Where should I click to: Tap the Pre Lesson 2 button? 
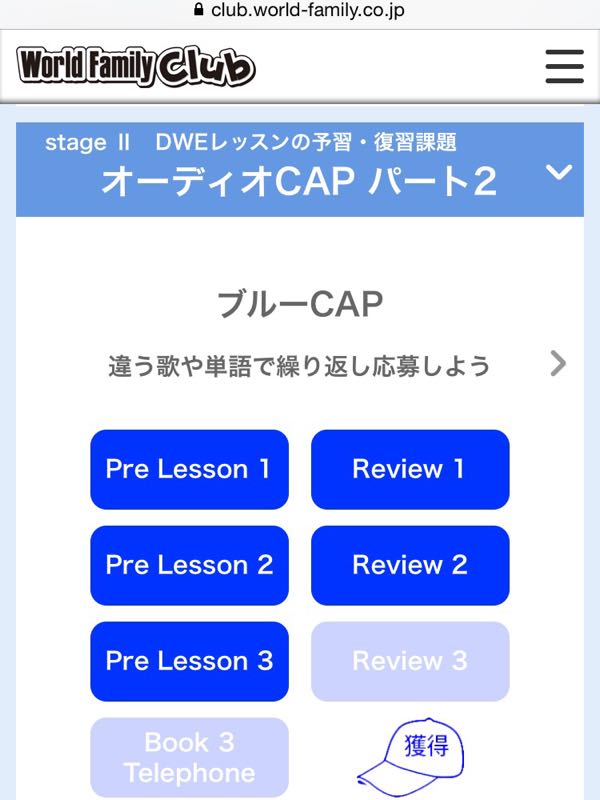click(189, 565)
